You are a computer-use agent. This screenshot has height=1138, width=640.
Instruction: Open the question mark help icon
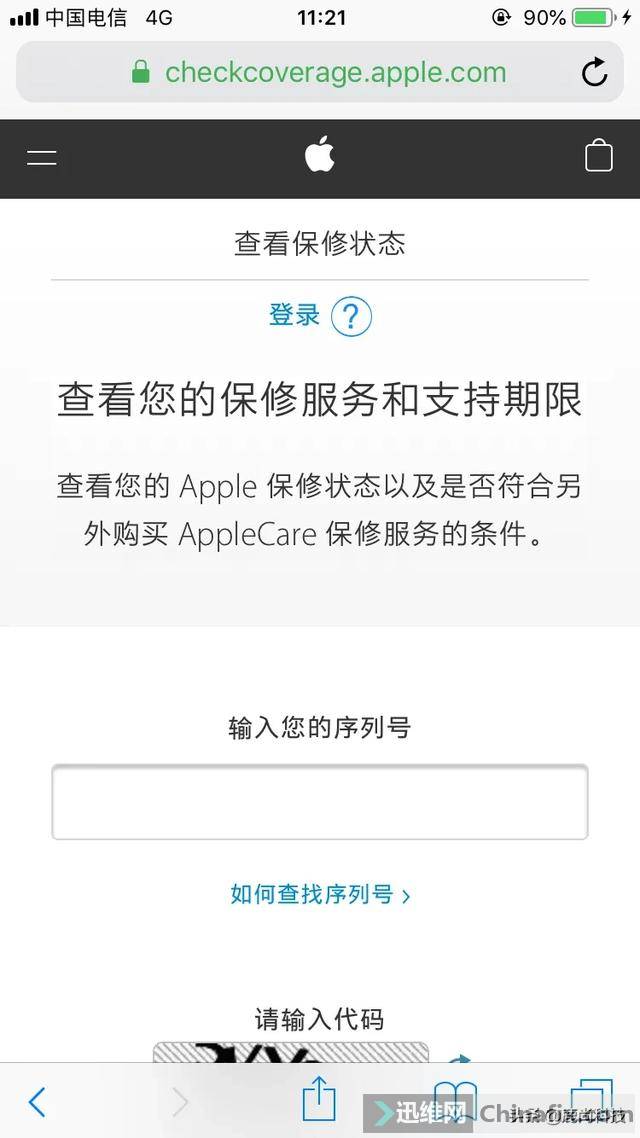click(x=351, y=317)
